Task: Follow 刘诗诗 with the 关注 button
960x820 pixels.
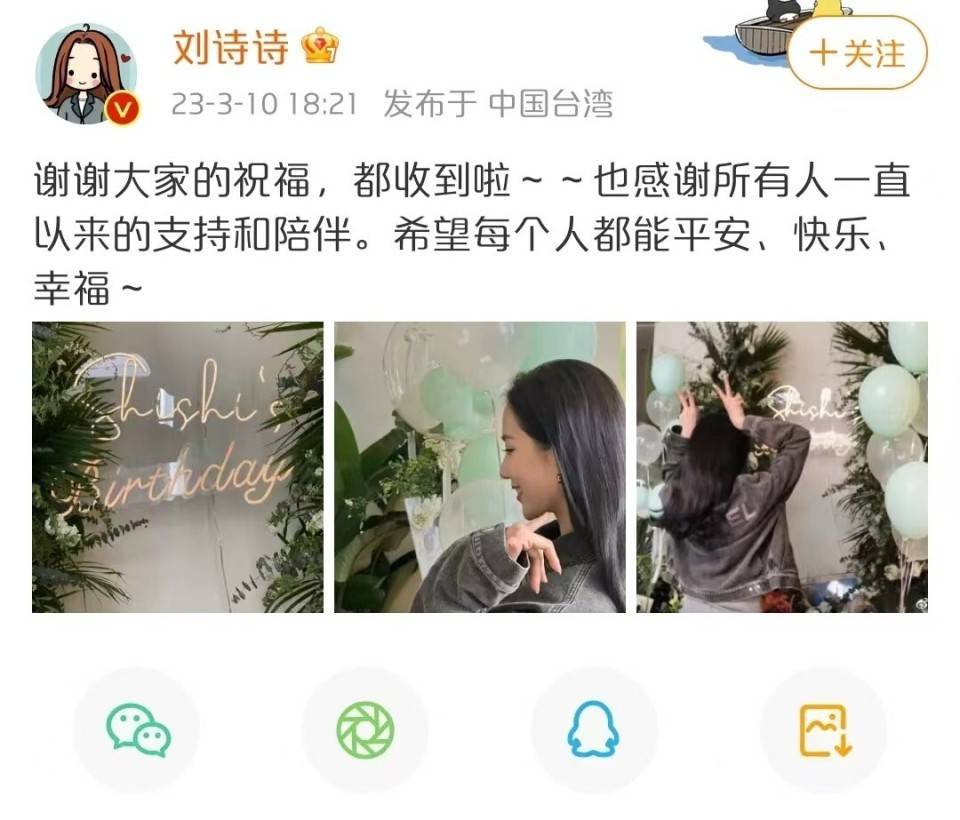Action: [x=858, y=53]
